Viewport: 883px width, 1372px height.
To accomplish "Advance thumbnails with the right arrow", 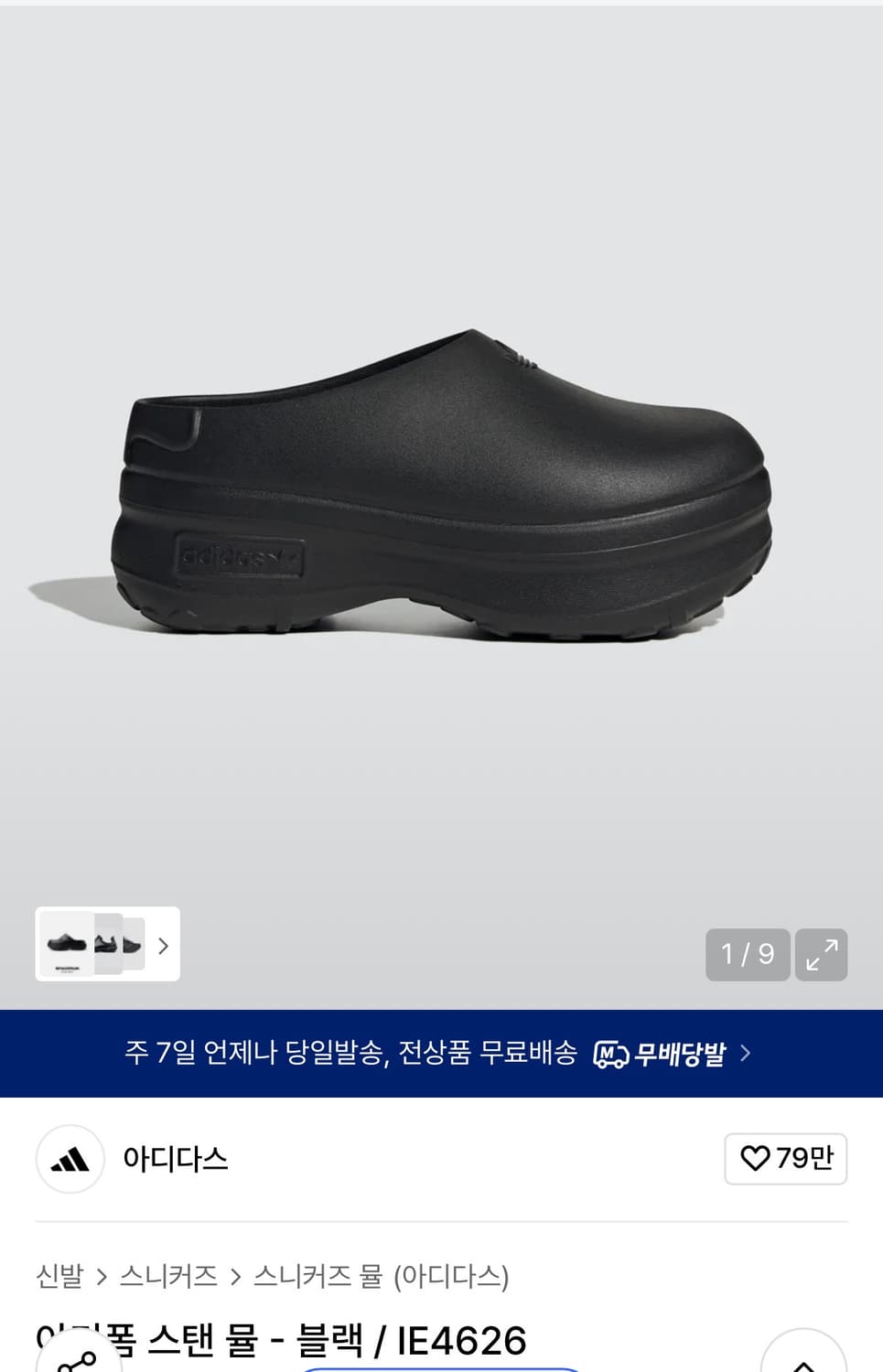I will click(163, 945).
